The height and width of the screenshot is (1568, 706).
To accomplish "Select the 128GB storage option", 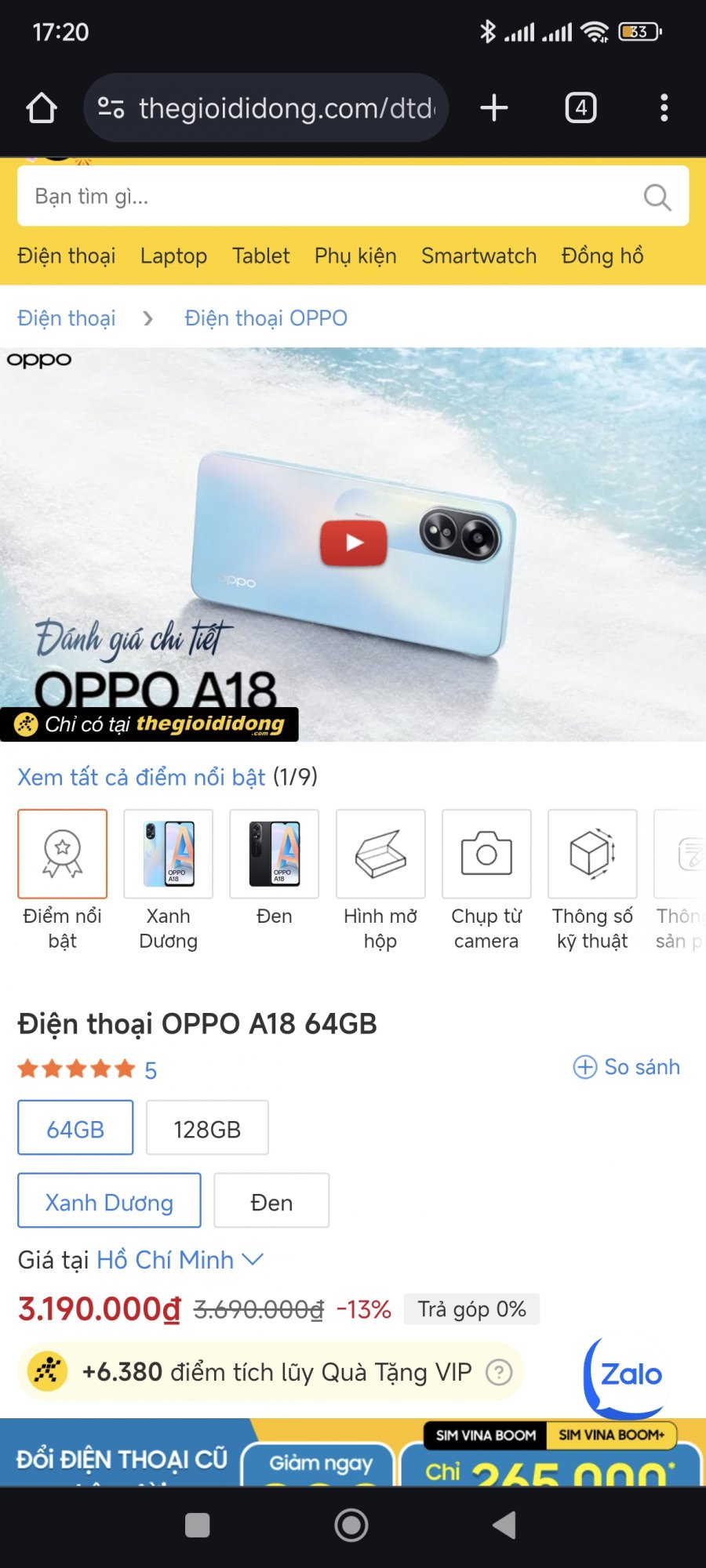I will (207, 1128).
